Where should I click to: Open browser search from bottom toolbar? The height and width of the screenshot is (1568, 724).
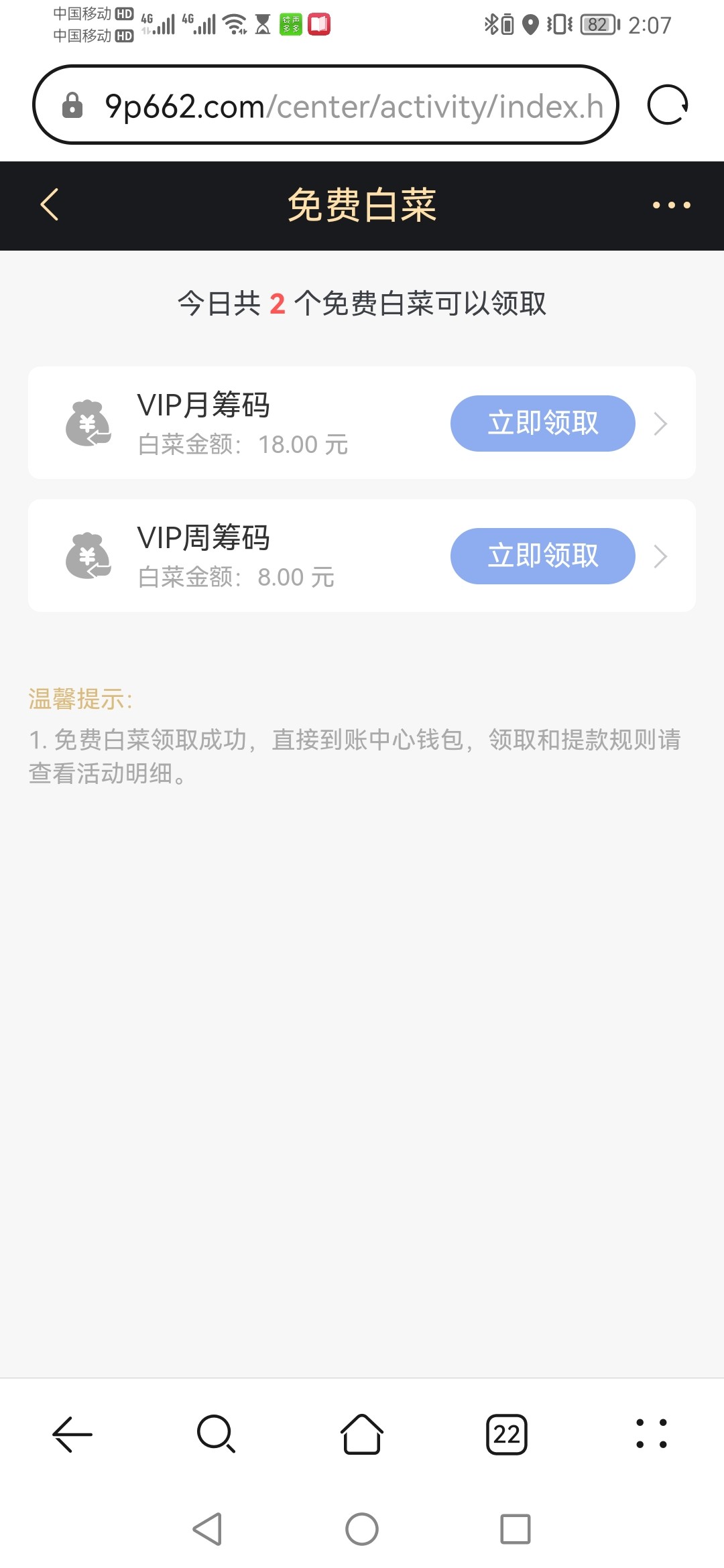pyautogui.click(x=217, y=1435)
